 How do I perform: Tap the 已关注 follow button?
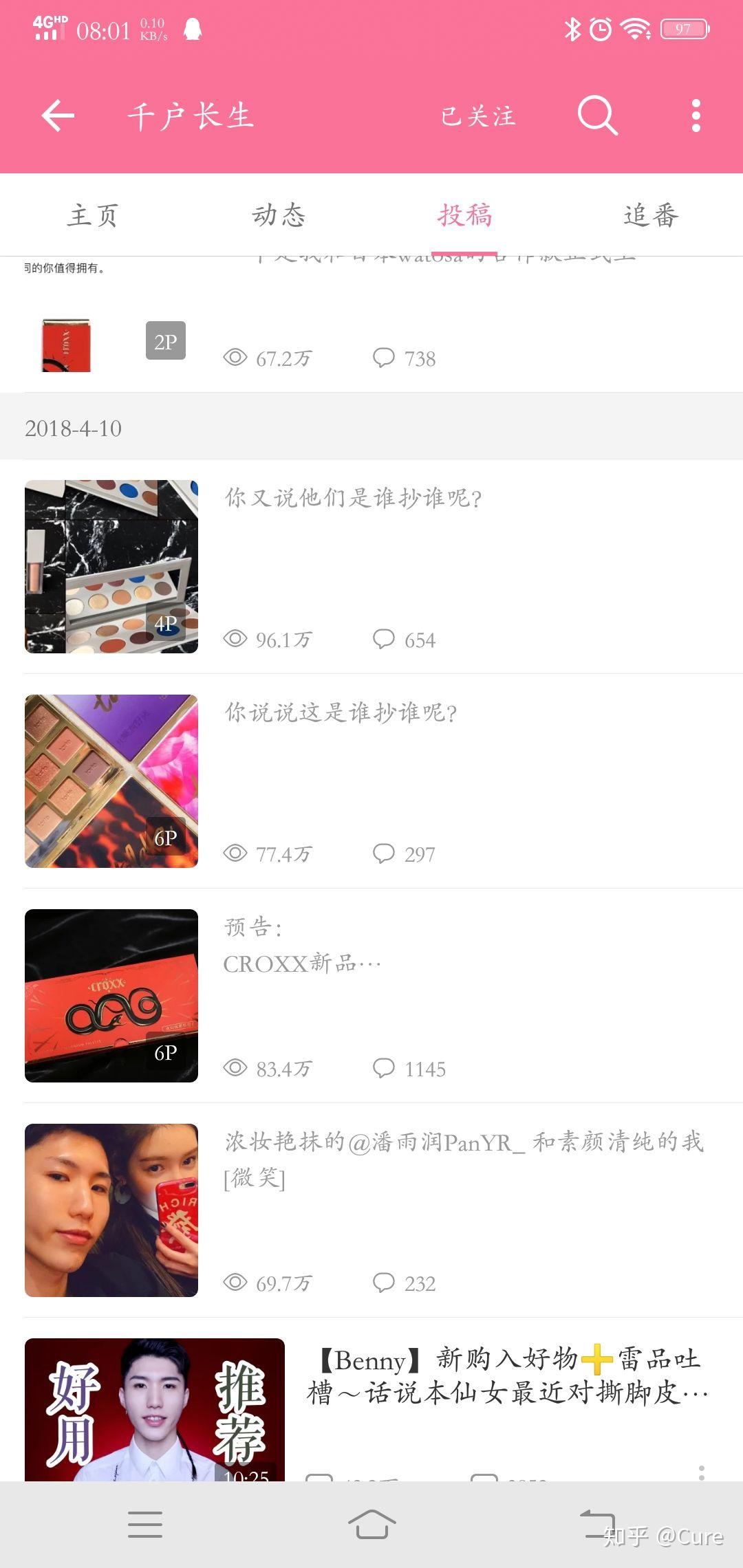click(477, 116)
